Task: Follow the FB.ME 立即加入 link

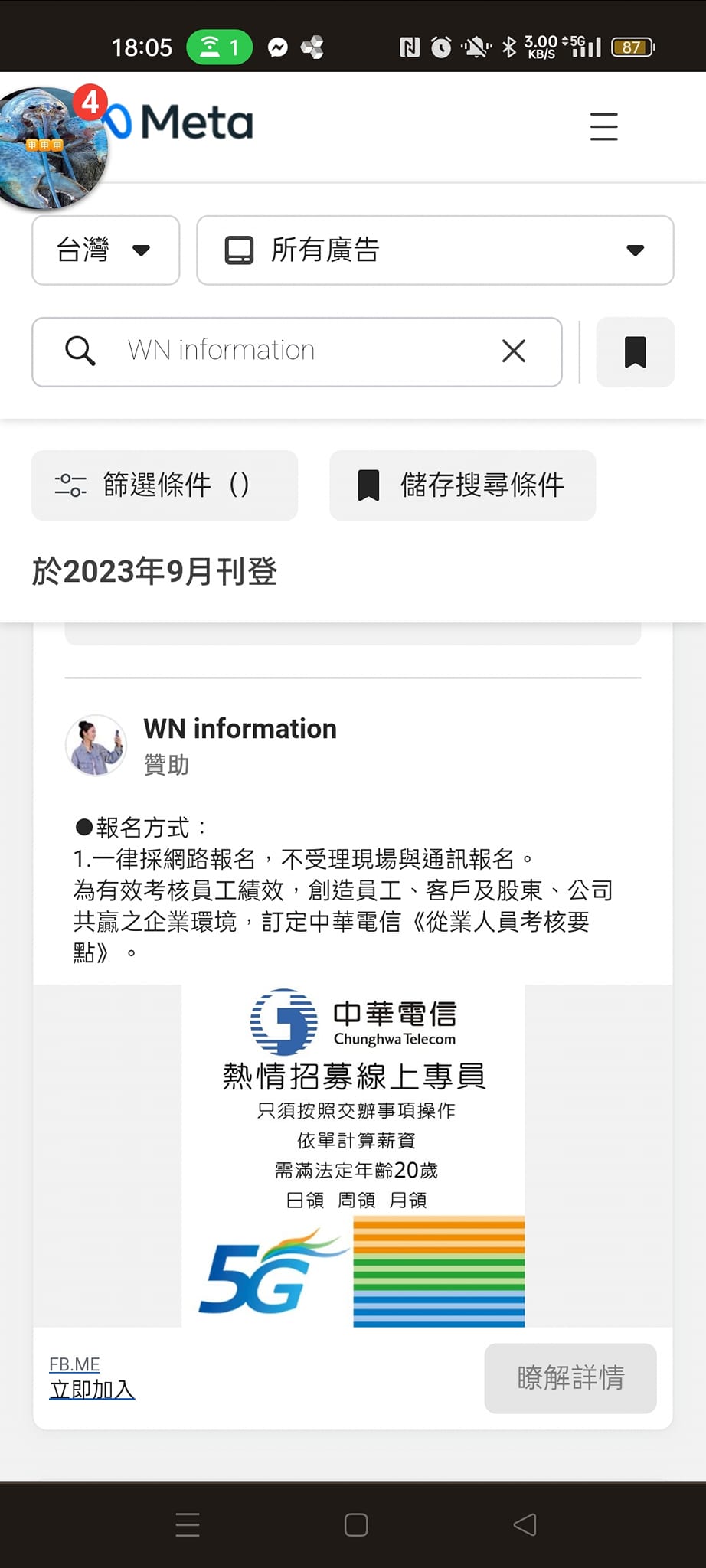Action: [x=92, y=1389]
